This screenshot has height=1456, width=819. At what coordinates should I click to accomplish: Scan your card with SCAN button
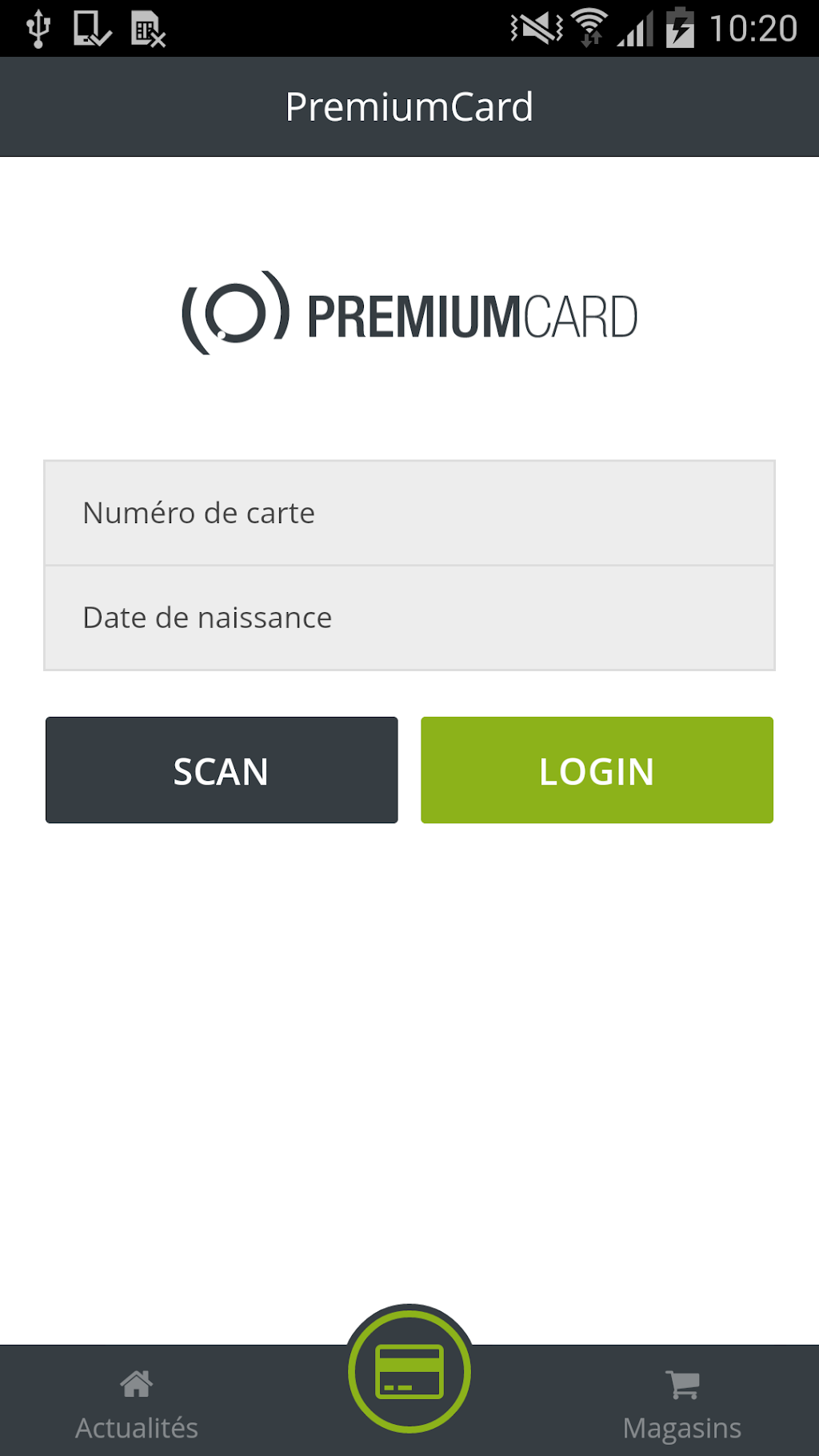click(222, 770)
